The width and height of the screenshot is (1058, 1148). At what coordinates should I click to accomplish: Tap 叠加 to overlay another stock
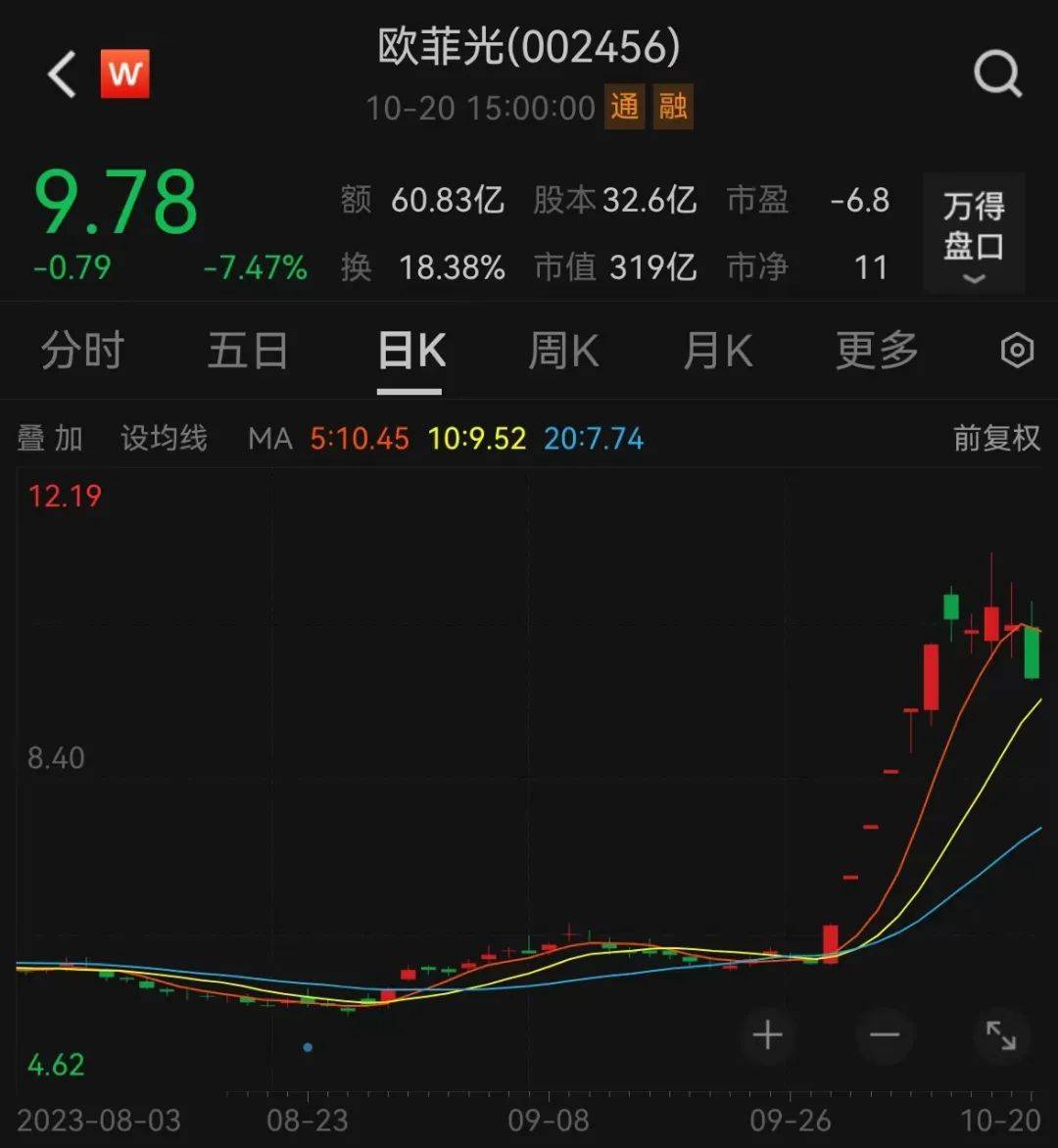50,438
